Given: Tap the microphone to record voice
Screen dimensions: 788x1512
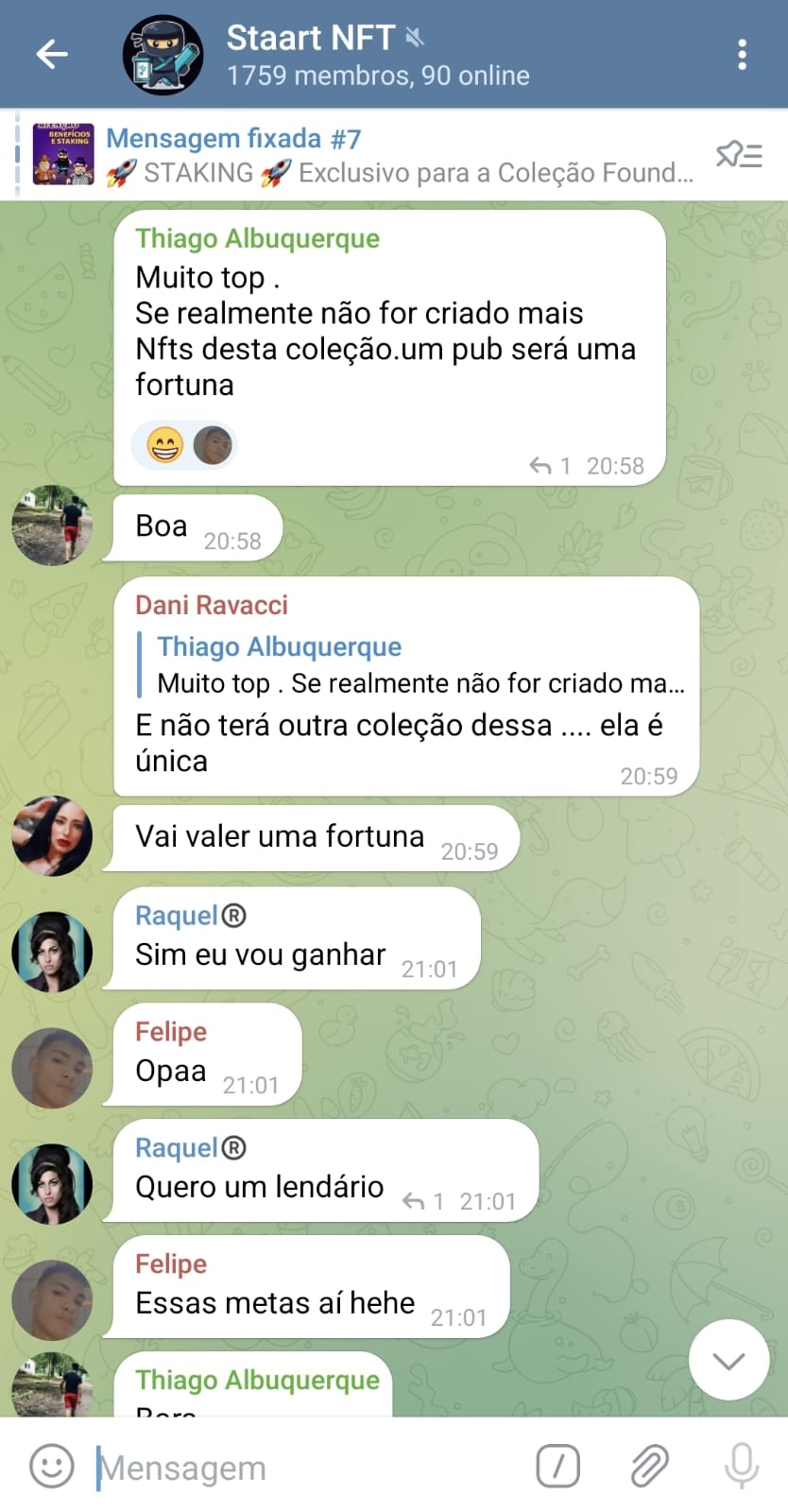Looking at the screenshot, I should 742,1467.
